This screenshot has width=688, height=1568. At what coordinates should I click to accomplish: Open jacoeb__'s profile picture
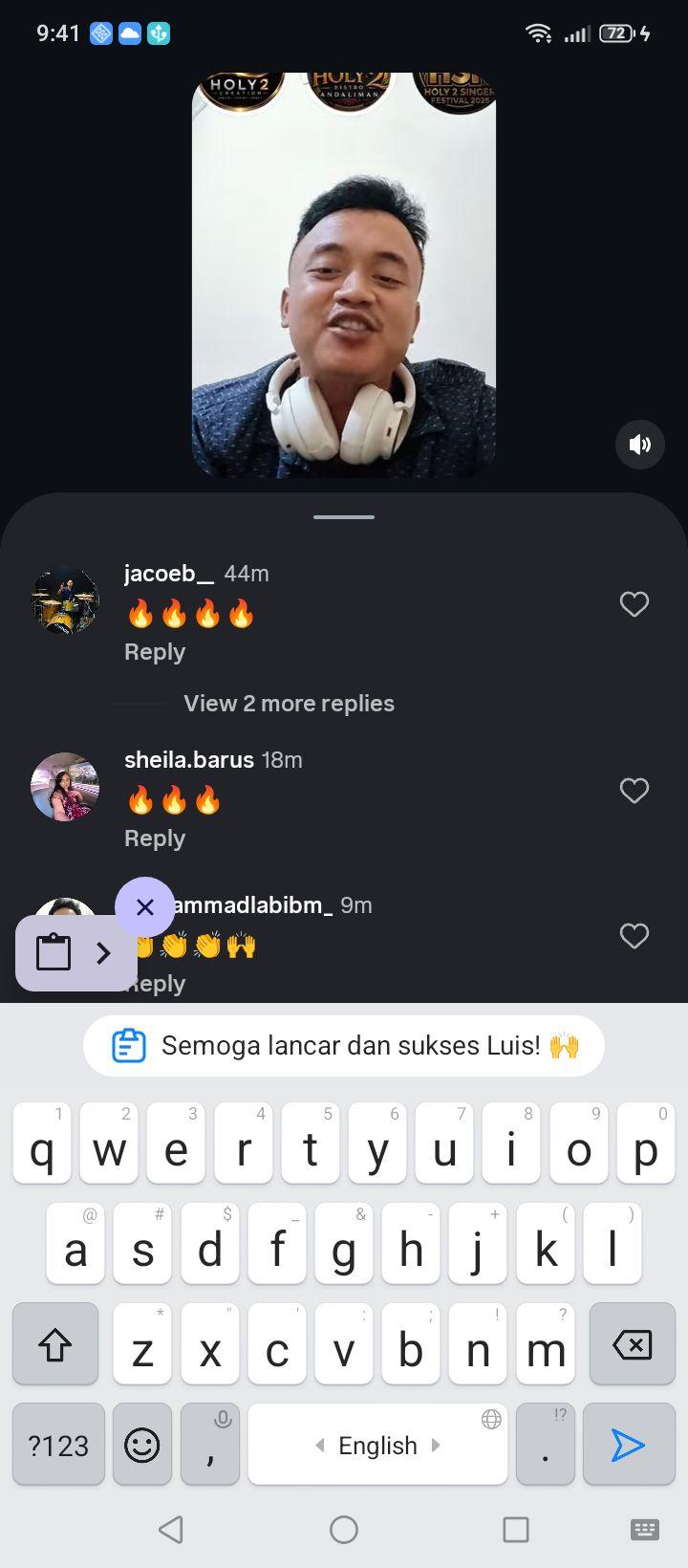pos(65,600)
